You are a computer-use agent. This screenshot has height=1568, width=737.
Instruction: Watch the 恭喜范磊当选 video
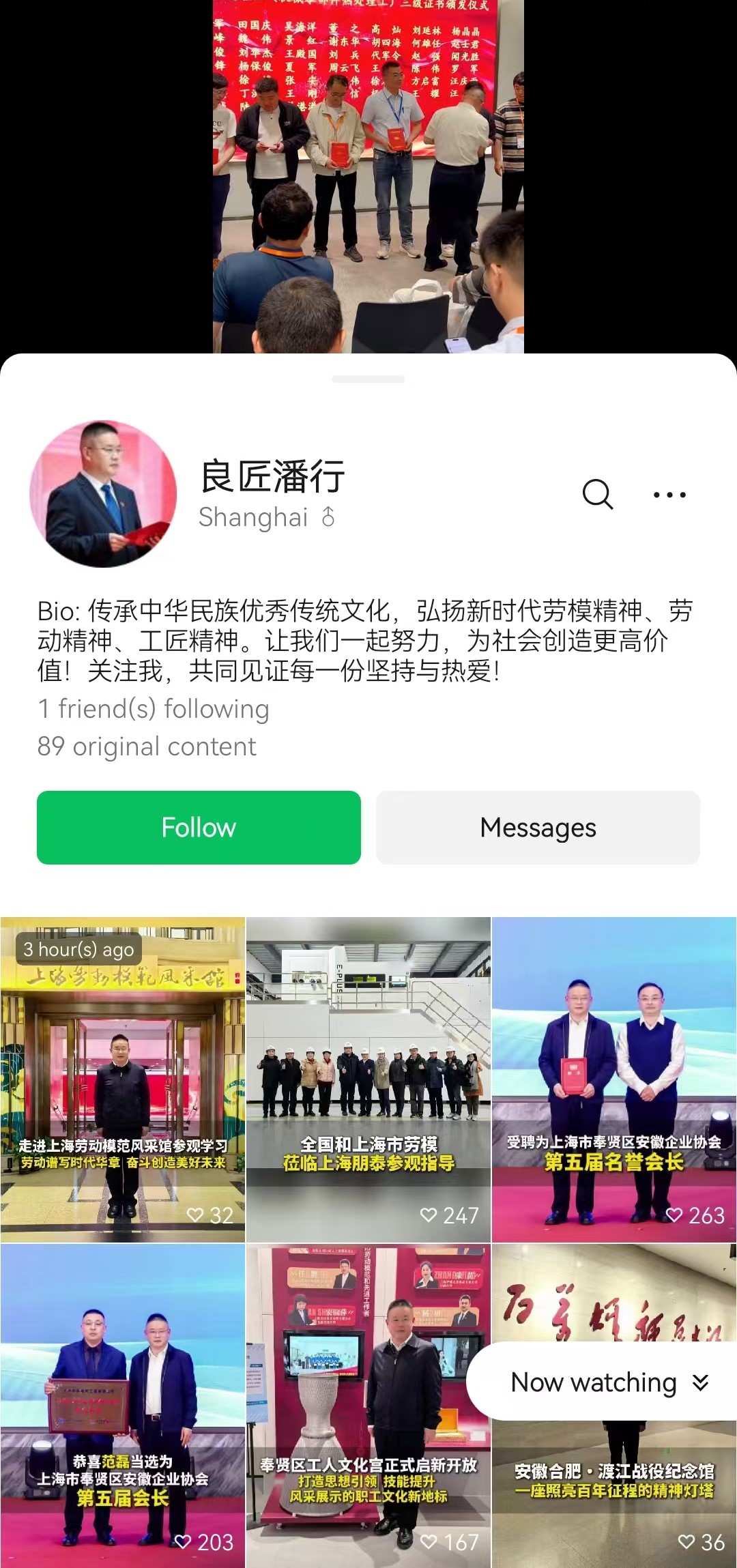pos(123,1406)
